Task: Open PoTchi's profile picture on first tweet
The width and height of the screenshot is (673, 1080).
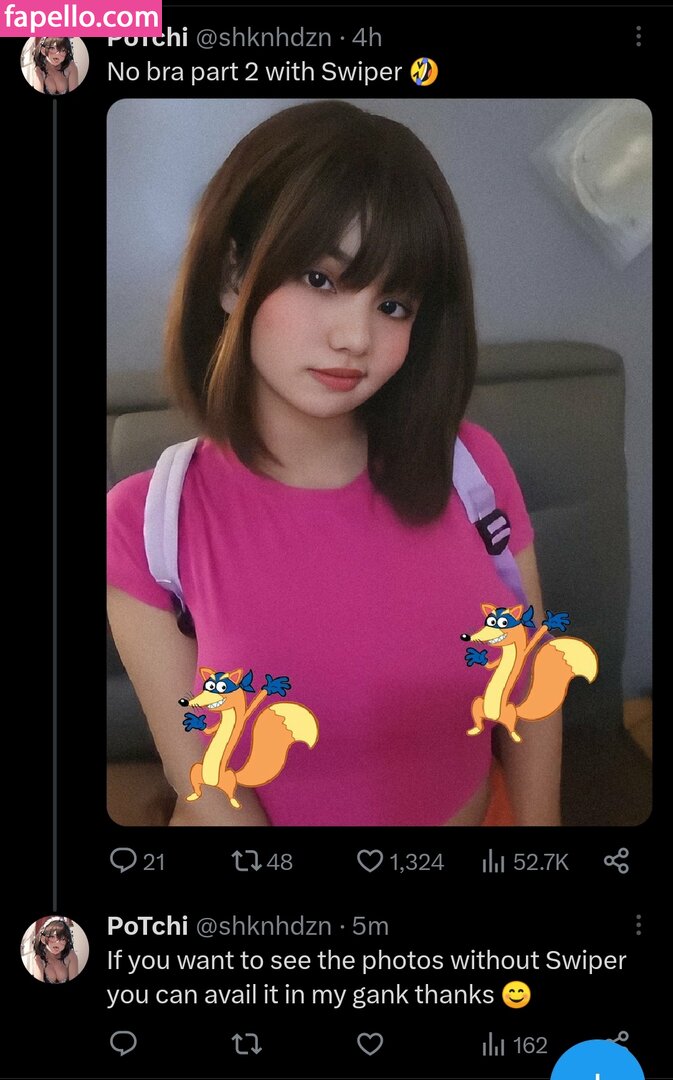Action: 55,62
